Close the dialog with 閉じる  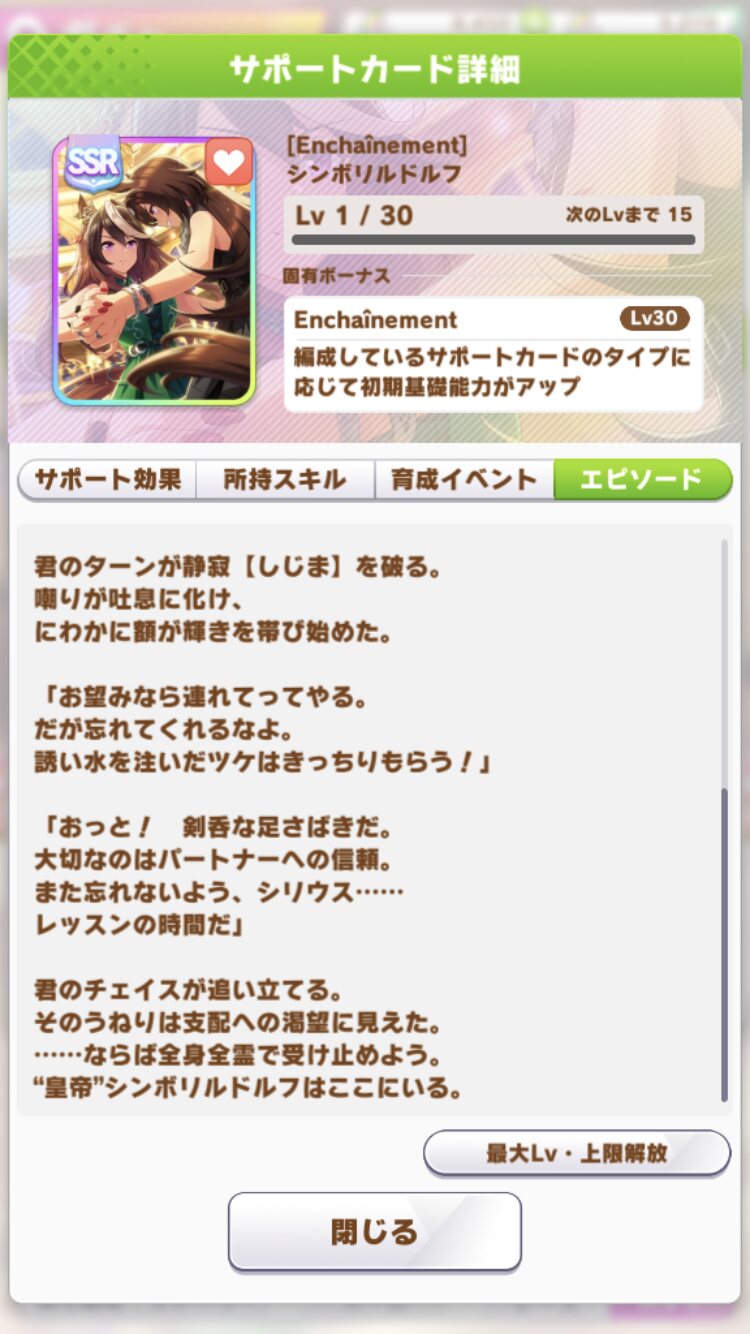(375, 1231)
